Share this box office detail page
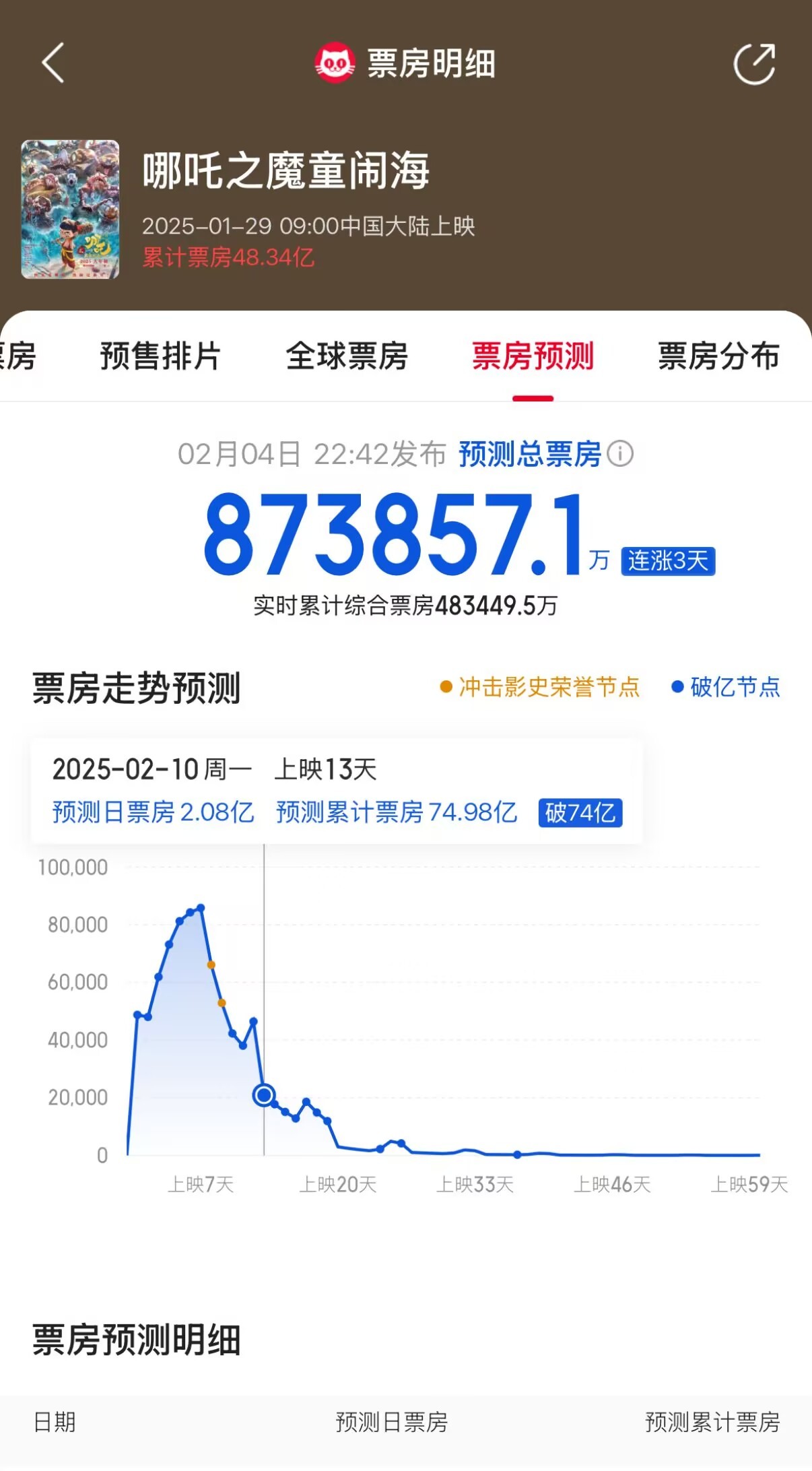The width and height of the screenshot is (812, 1471). (x=754, y=64)
